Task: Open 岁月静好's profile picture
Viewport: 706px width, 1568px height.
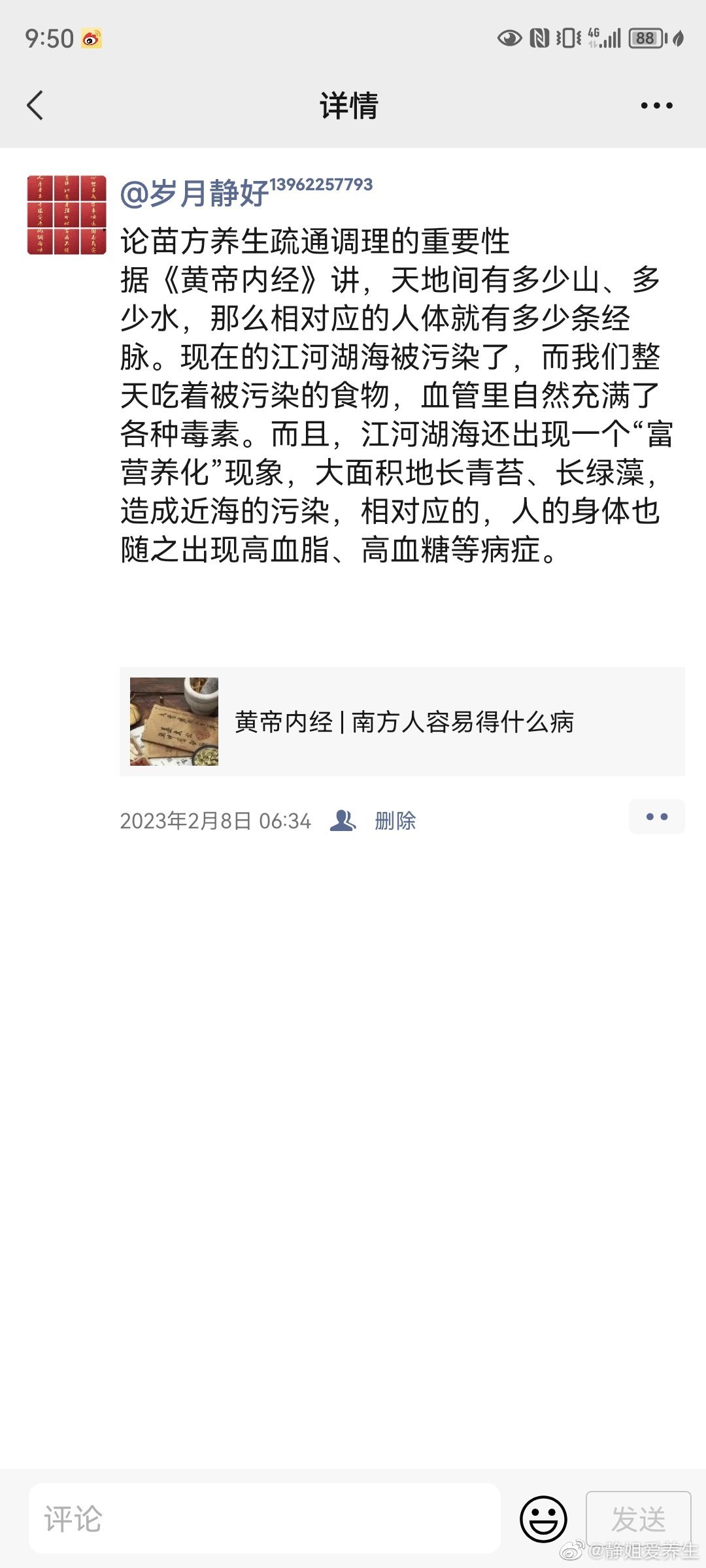Action: (67, 215)
